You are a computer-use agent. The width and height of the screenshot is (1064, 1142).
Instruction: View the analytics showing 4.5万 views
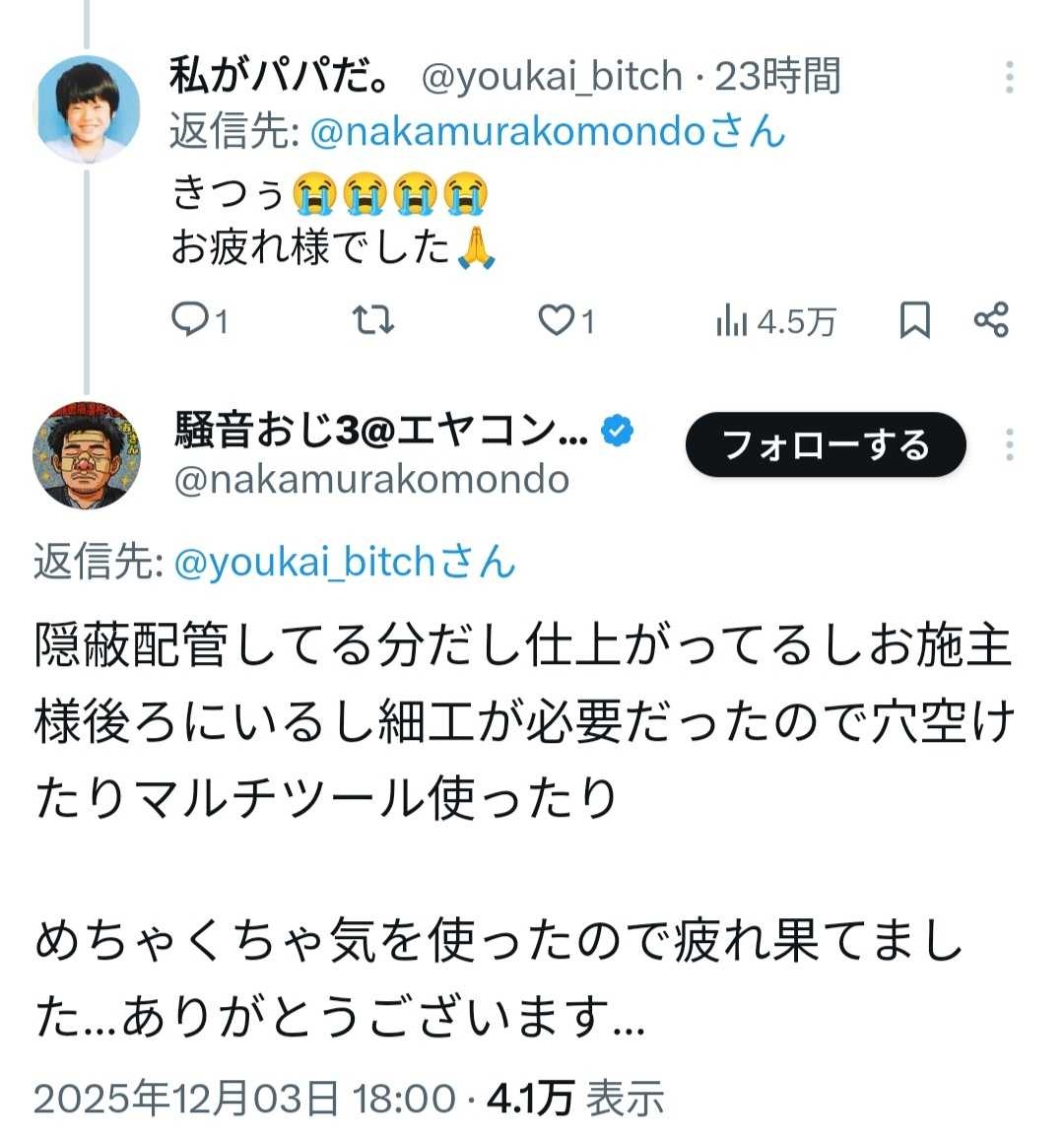(774, 321)
